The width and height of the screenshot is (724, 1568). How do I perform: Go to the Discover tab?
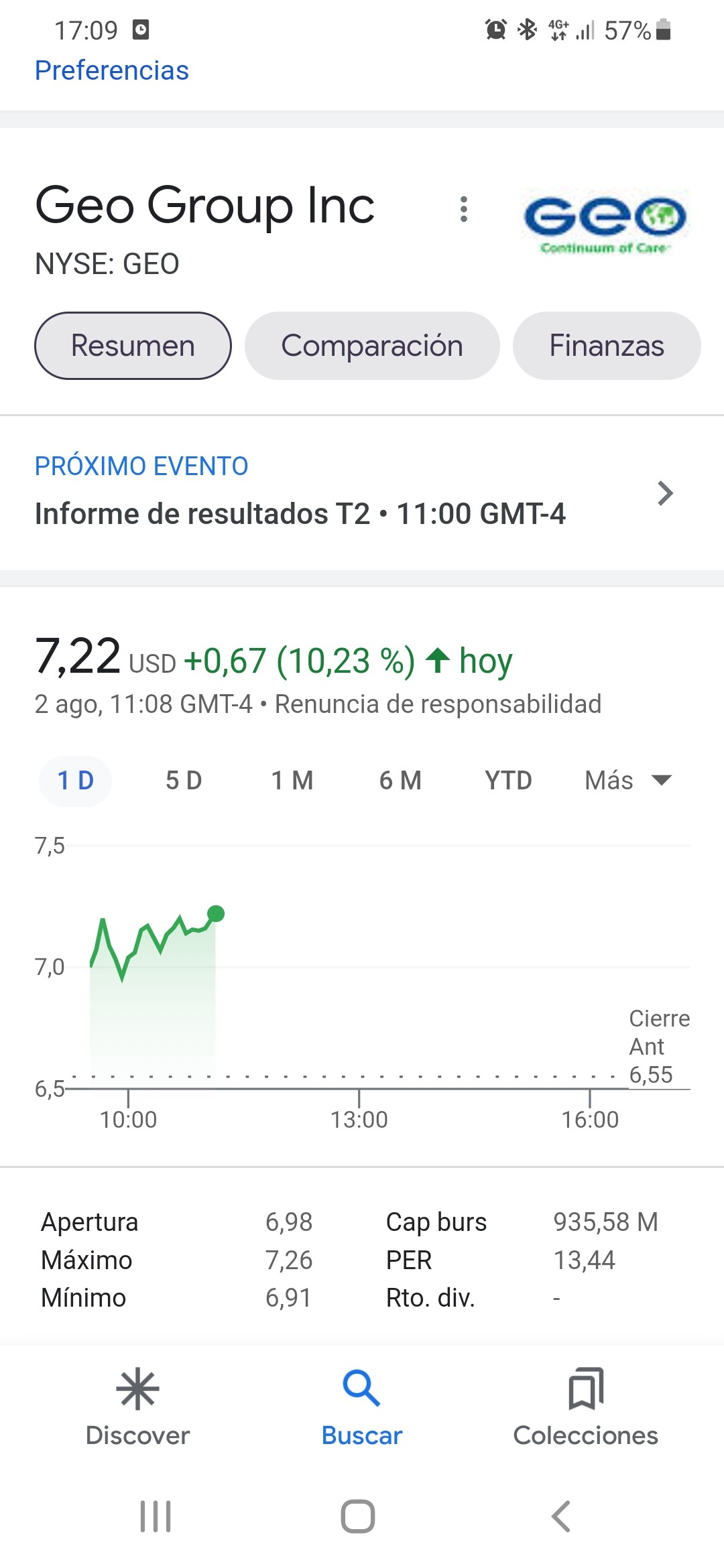(x=137, y=1407)
